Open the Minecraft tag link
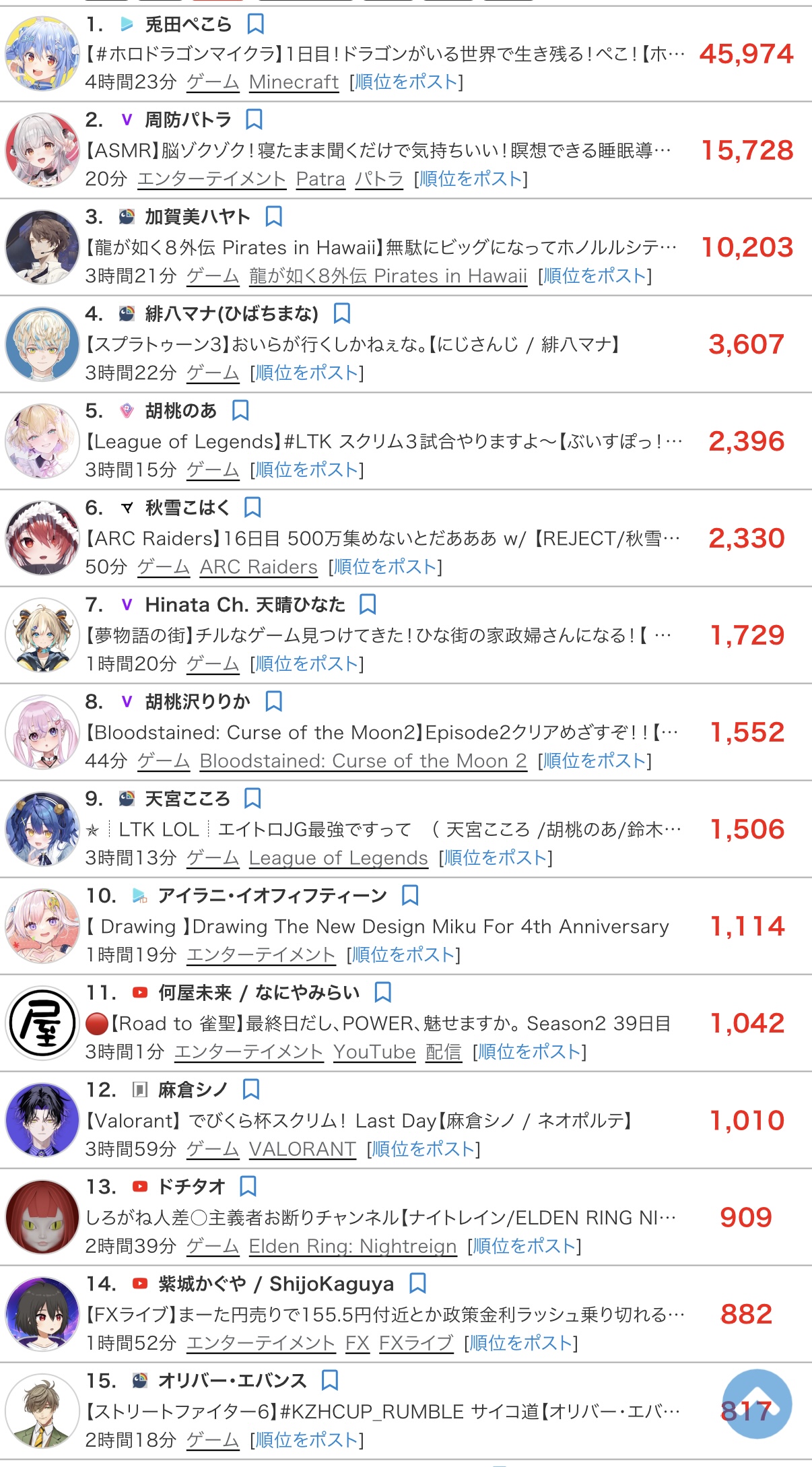Screen dimensions: 812x1467 (x=294, y=82)
